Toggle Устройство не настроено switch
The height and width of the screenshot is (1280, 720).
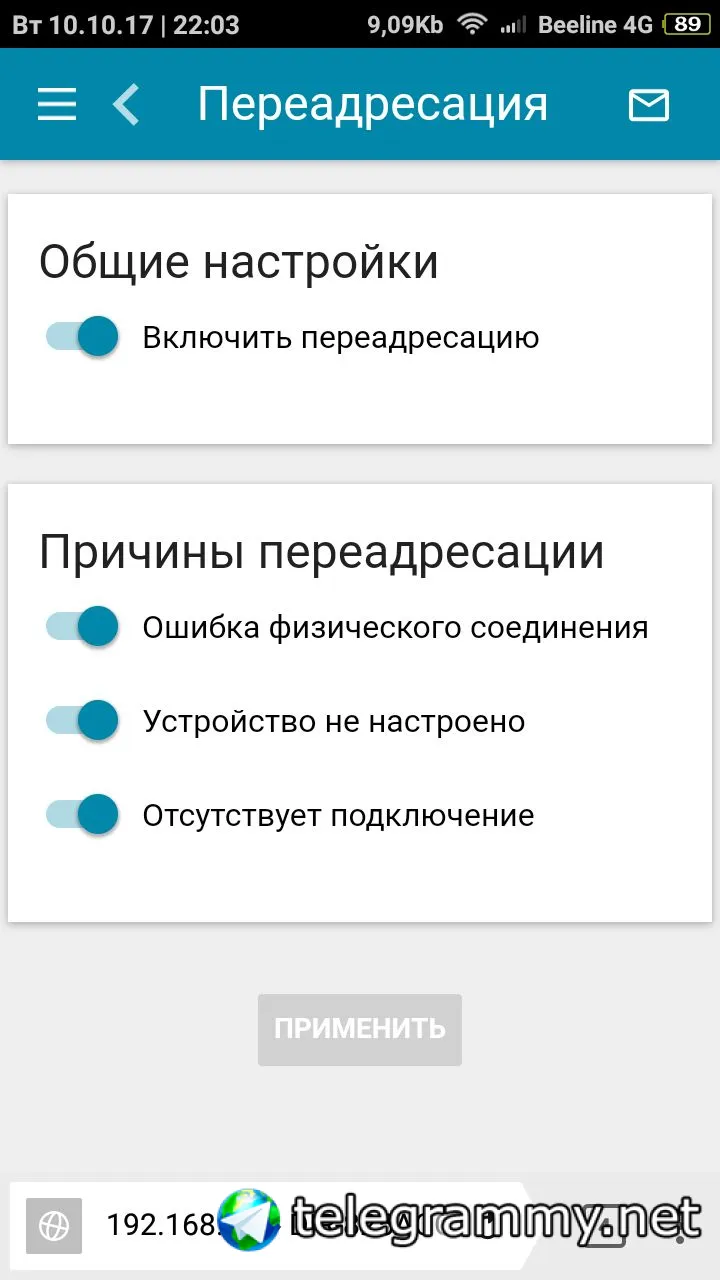pos(83,720)
